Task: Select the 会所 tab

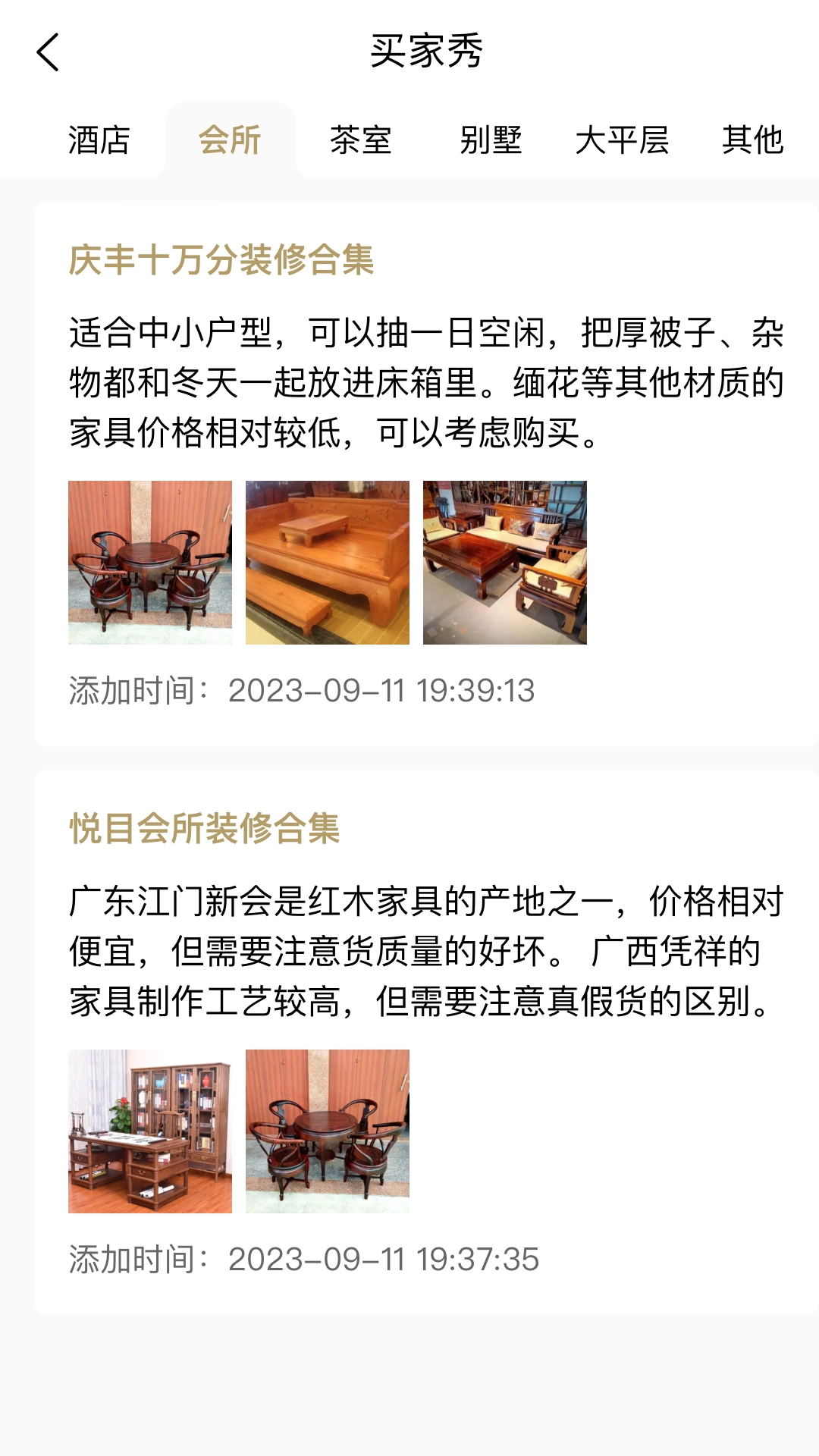Action: point(230,140)
